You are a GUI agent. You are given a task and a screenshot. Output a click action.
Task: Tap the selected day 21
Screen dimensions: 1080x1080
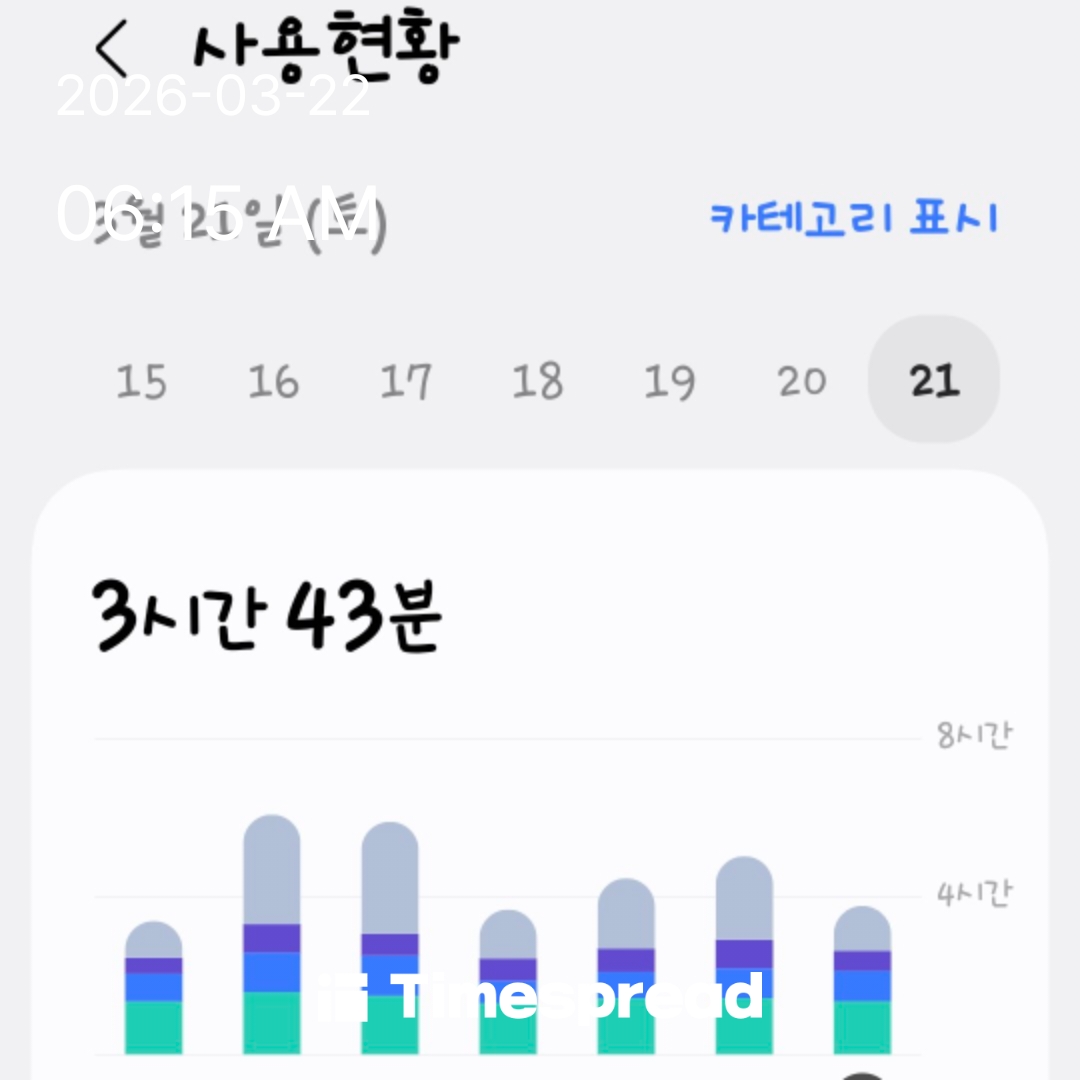tap(934, 380)
